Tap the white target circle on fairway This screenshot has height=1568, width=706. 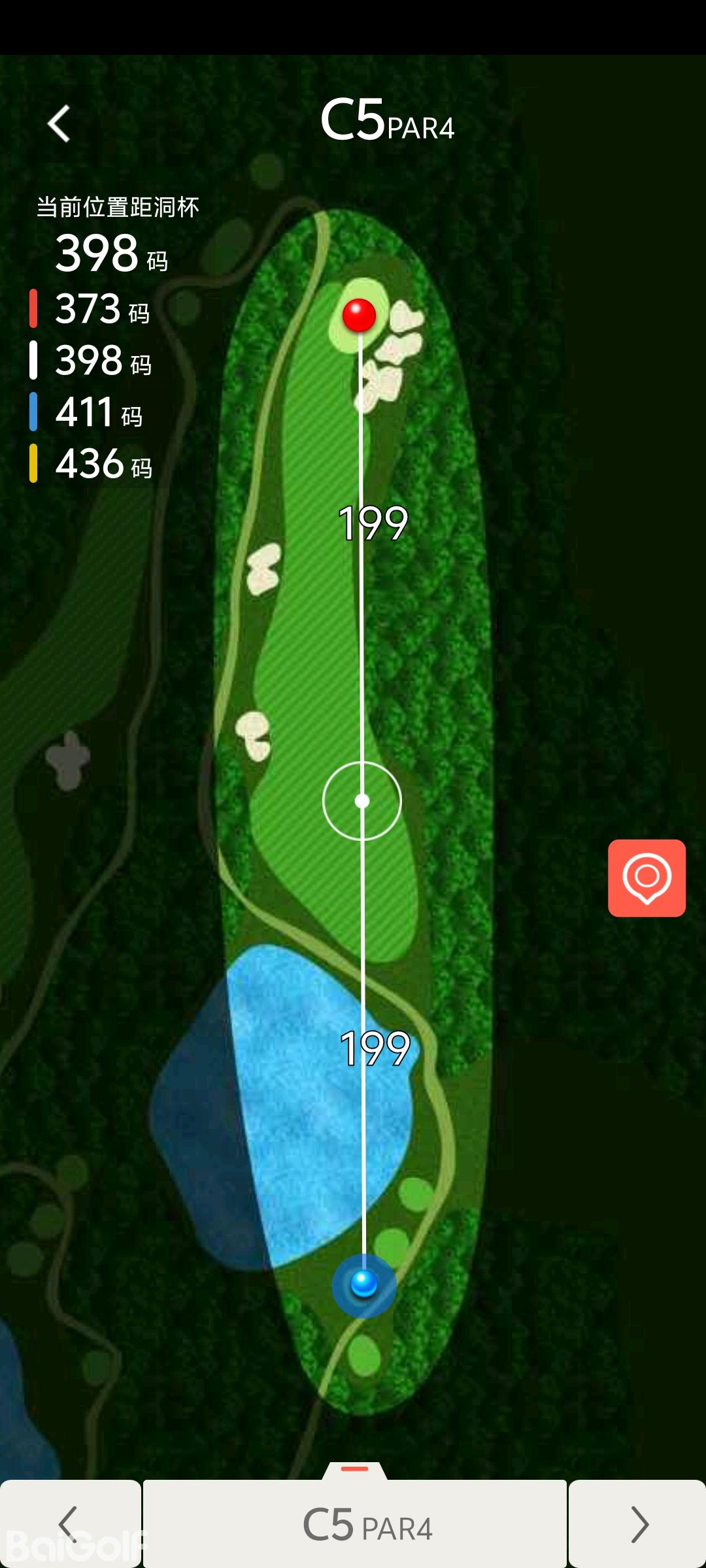(x=362, y=800)
